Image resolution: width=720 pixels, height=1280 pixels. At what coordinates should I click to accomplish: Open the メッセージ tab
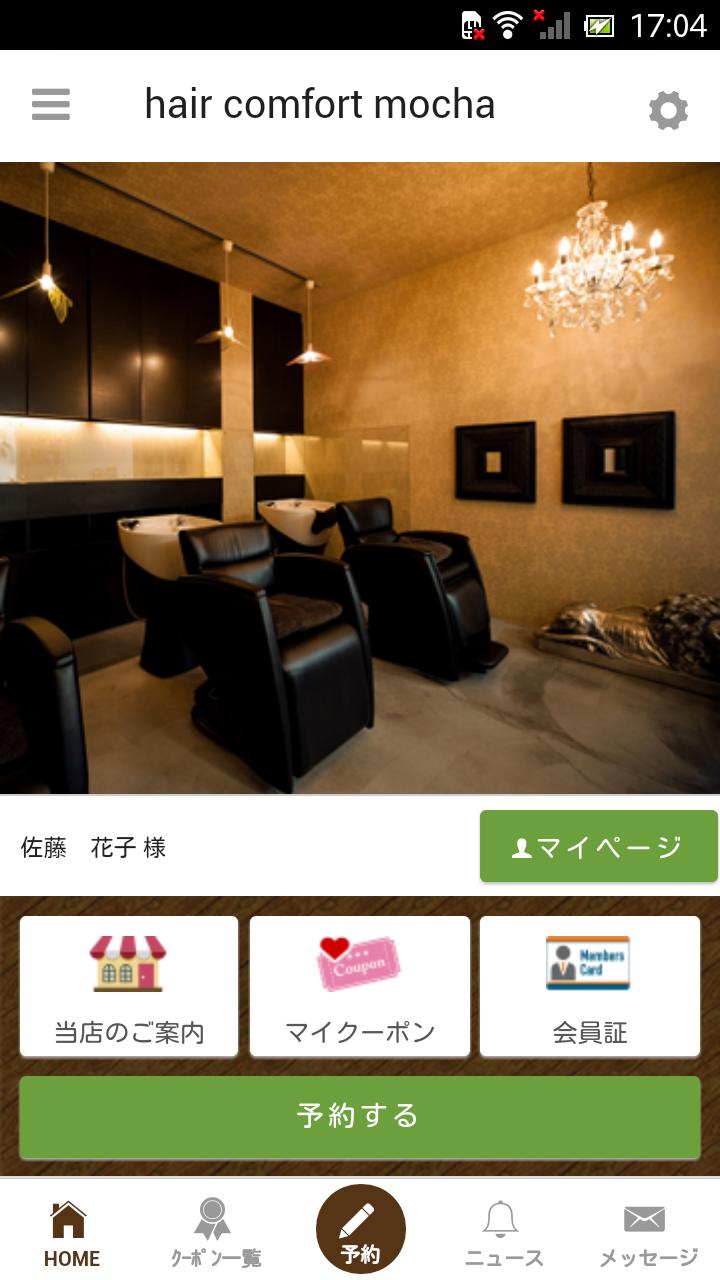pyautogui.click(x=647, y=1234)
